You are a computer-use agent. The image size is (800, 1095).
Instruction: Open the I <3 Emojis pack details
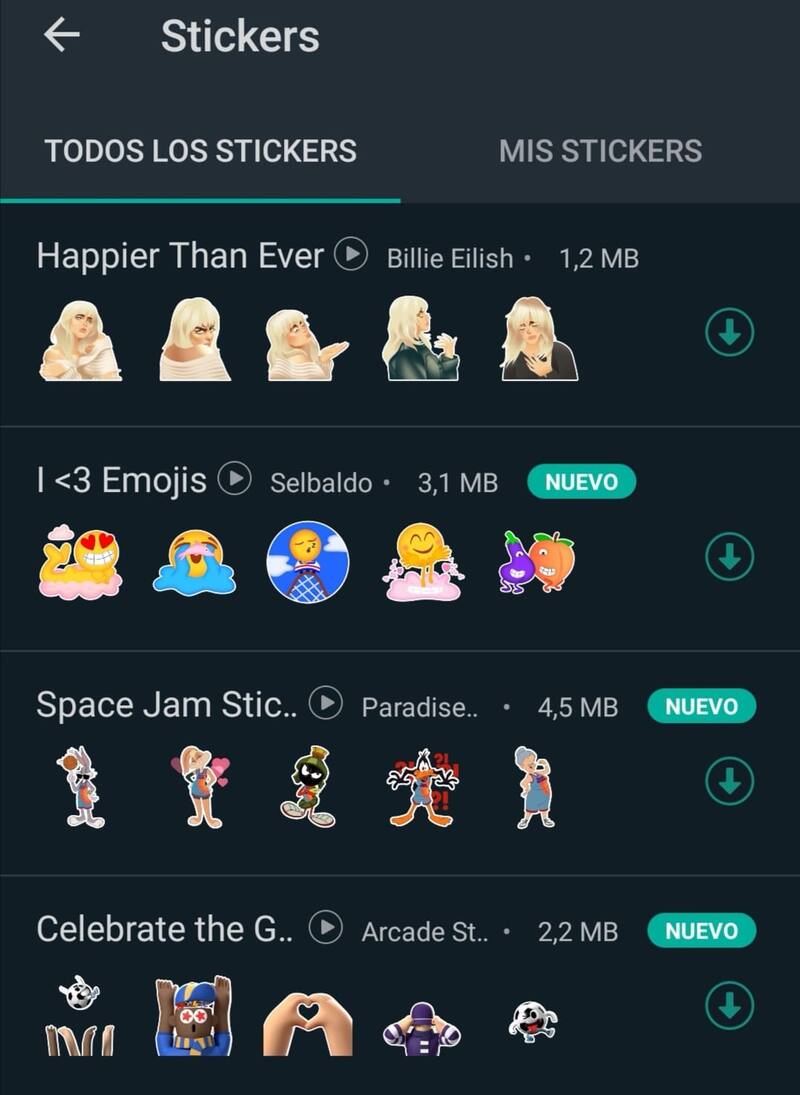tap(122, 481)
